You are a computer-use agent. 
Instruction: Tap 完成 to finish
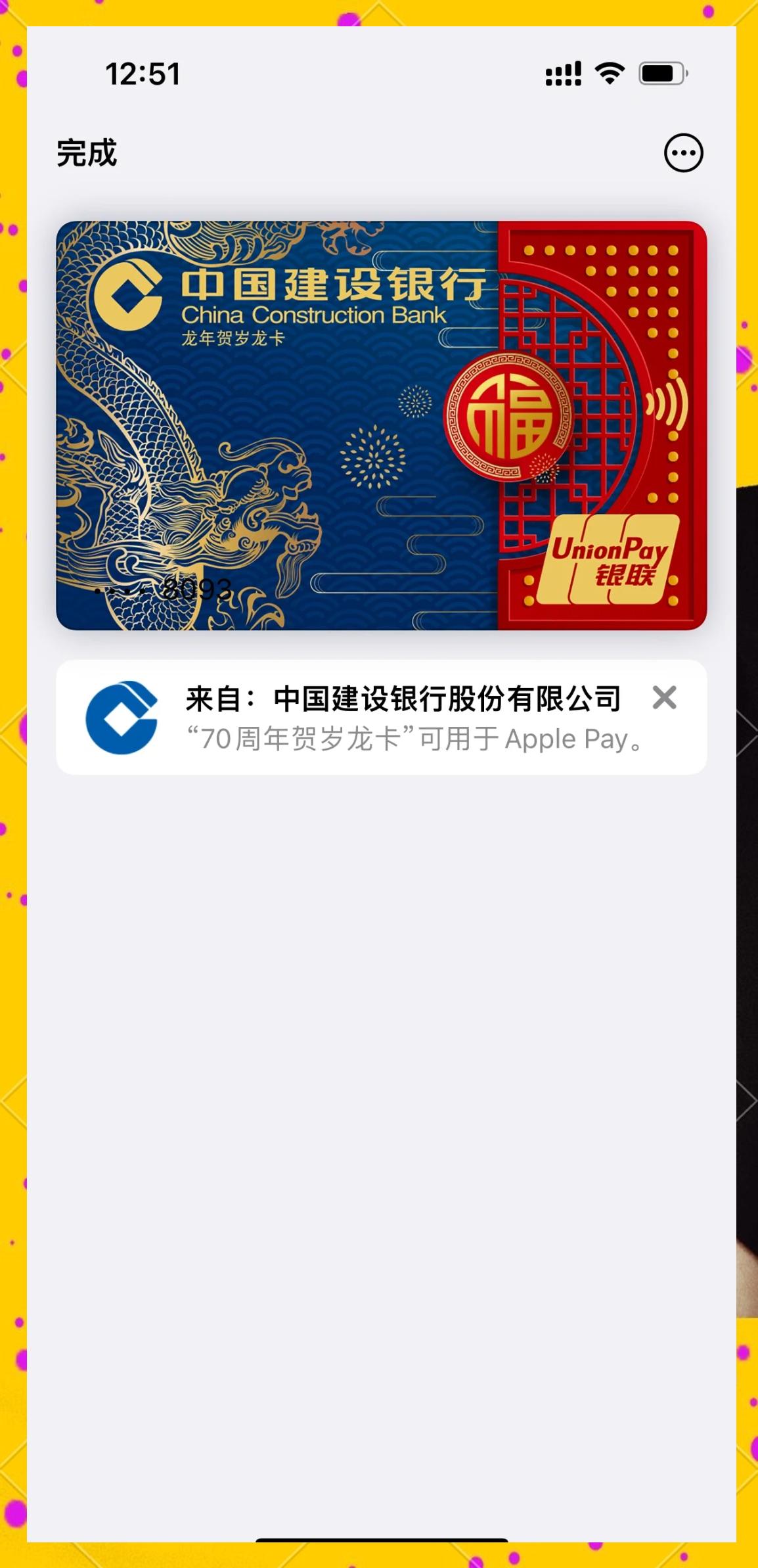[x=87, y=153]
